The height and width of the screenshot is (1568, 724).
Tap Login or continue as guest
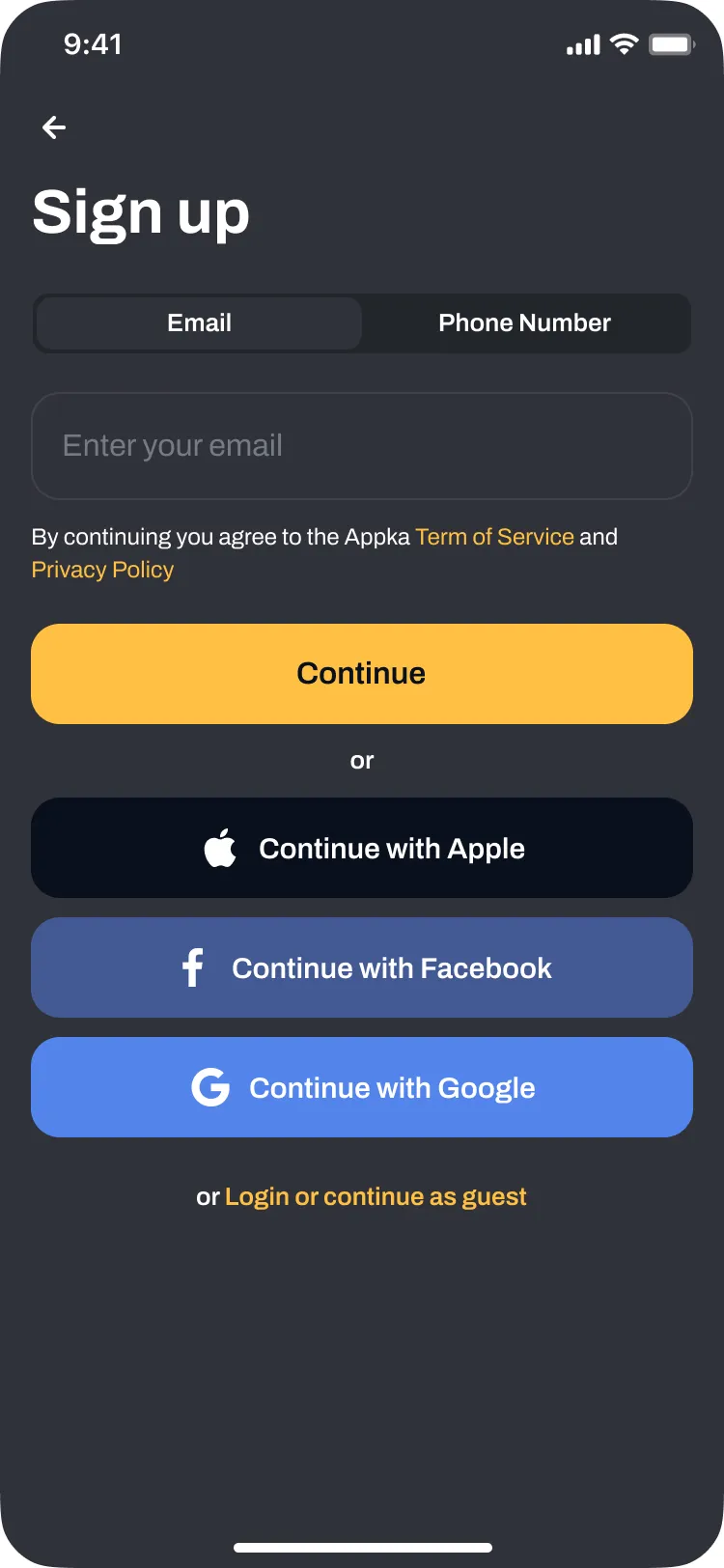pos(376,1197)
